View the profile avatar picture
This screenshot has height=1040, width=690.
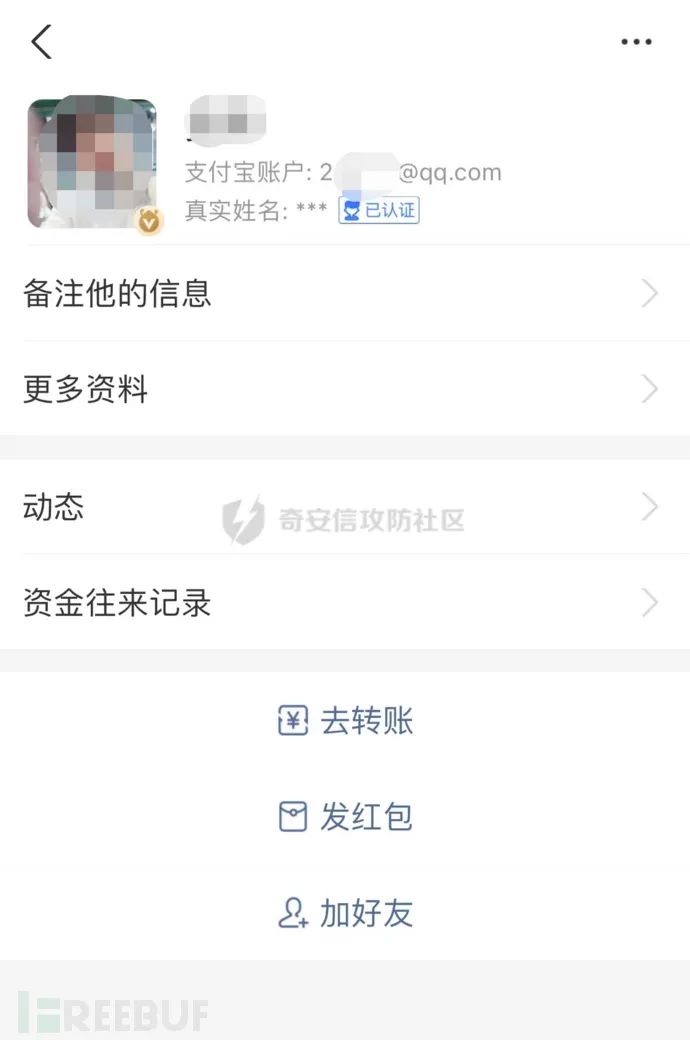point(92,163)
